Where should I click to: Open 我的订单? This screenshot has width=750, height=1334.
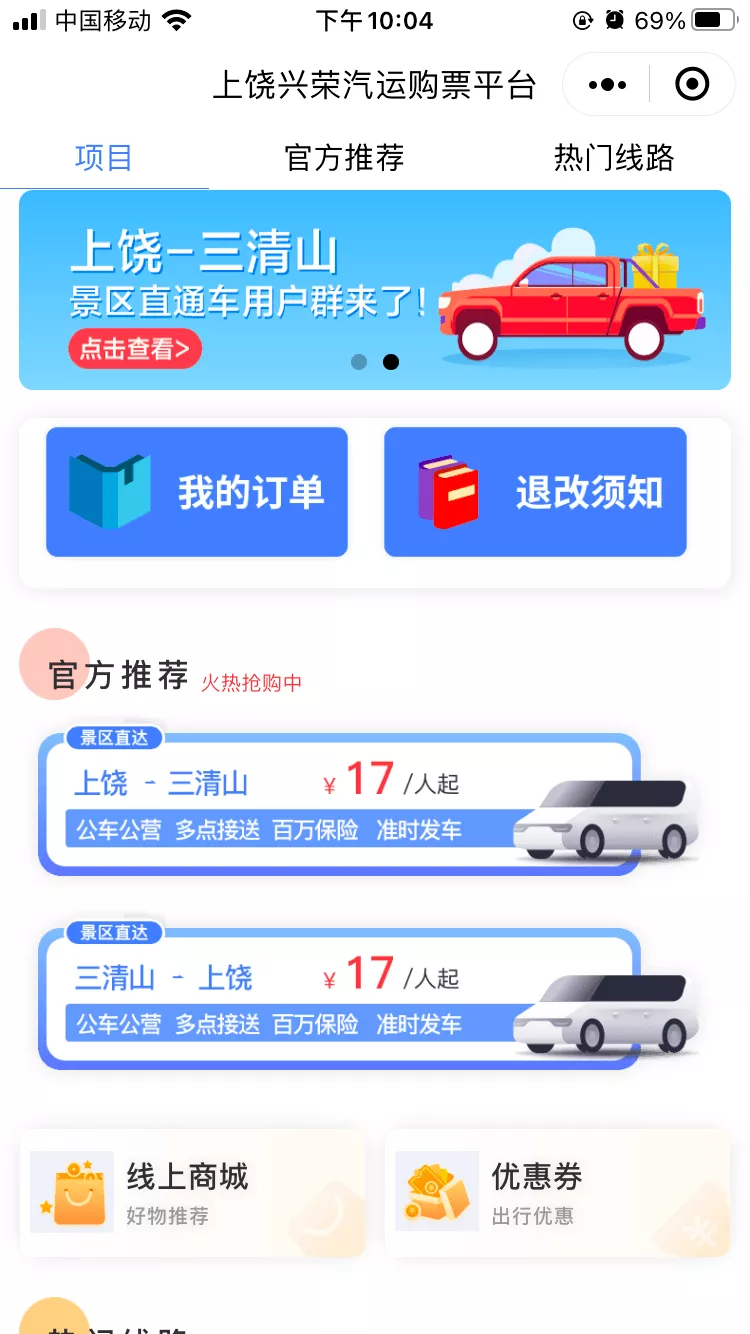click(197, 492)
